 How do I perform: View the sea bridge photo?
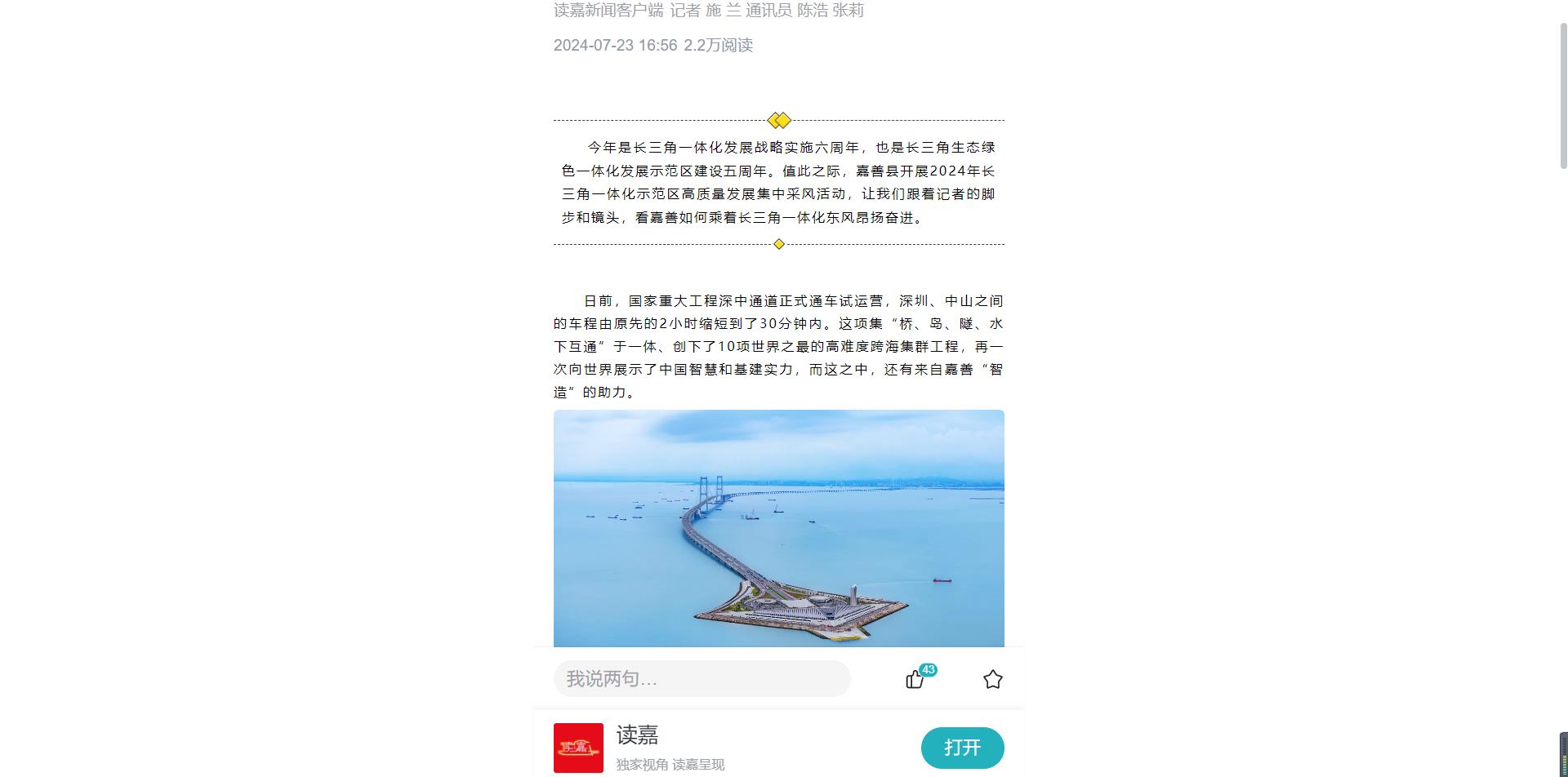778,528
